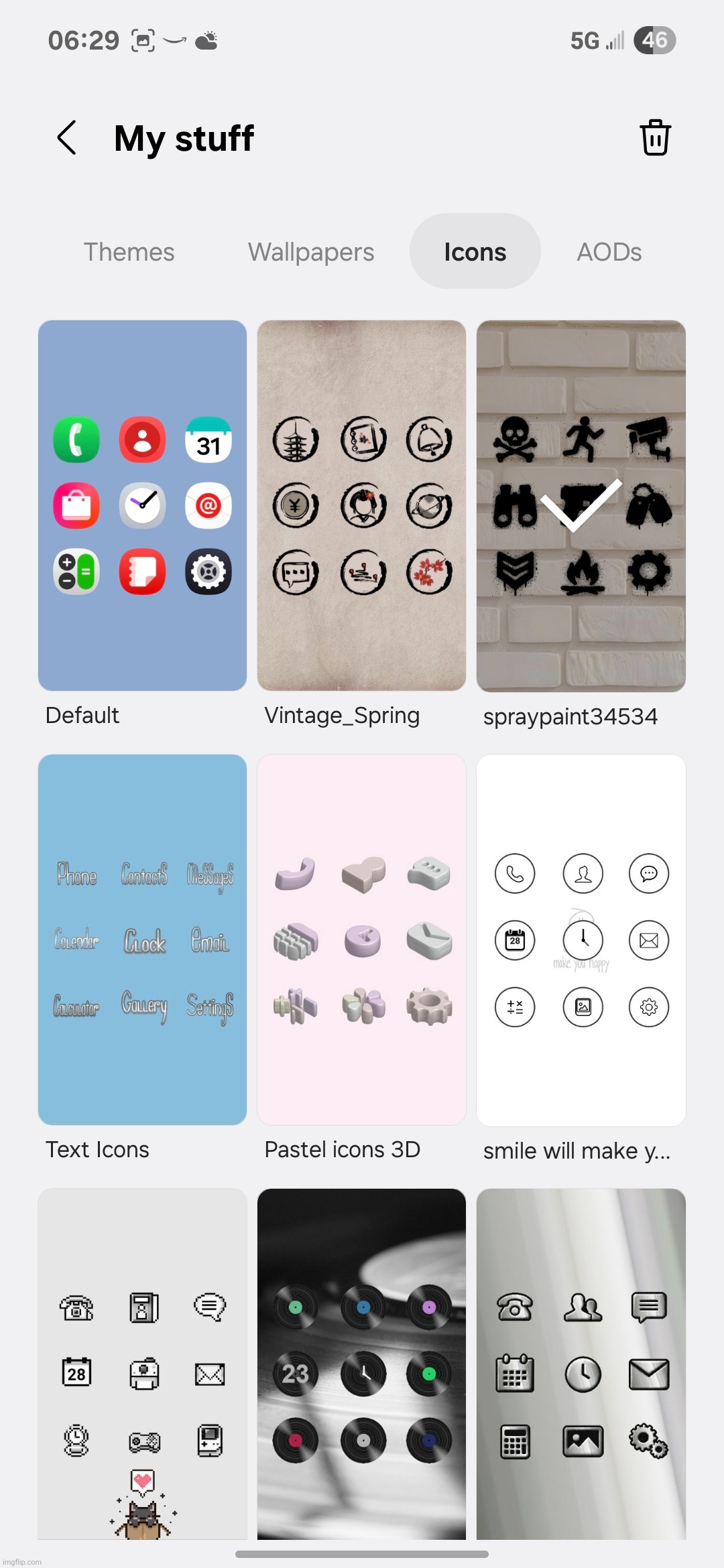
Task: Tap the trash delete icon
Action: tap(655, 138)
